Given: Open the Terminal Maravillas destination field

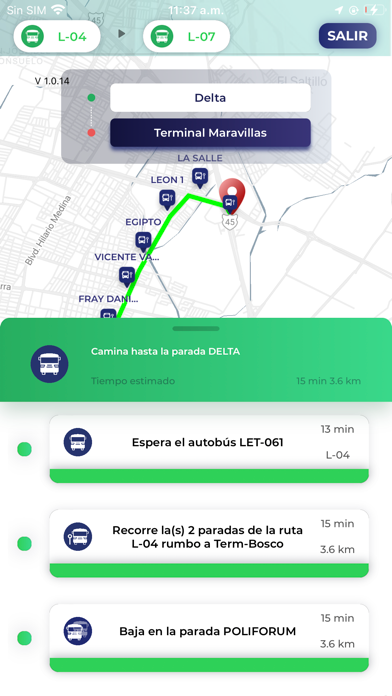Looking at the screenshot, I should click(210, 133).
